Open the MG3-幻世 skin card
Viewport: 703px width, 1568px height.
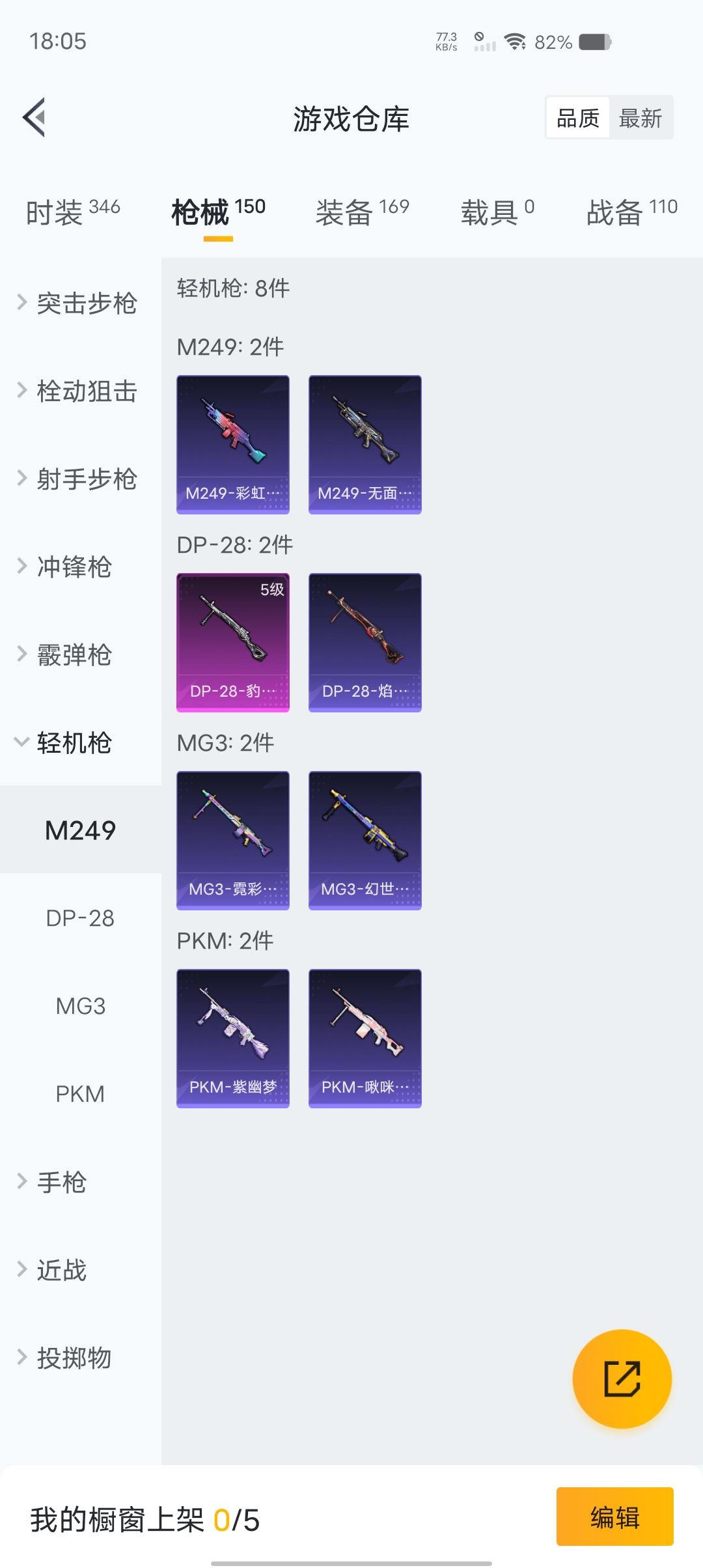pos(365,841)
